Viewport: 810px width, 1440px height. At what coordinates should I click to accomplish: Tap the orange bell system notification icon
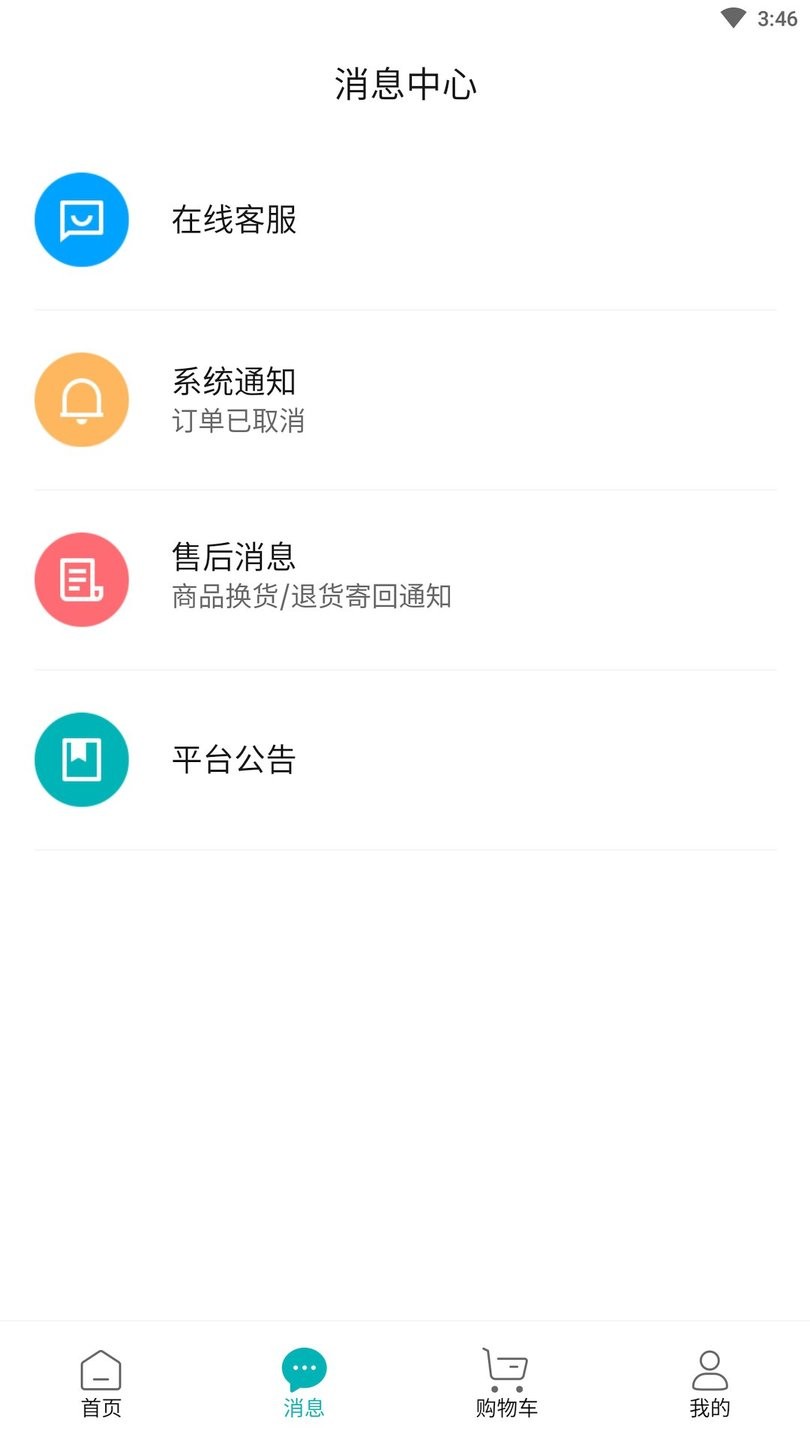[x=81, y=399]
